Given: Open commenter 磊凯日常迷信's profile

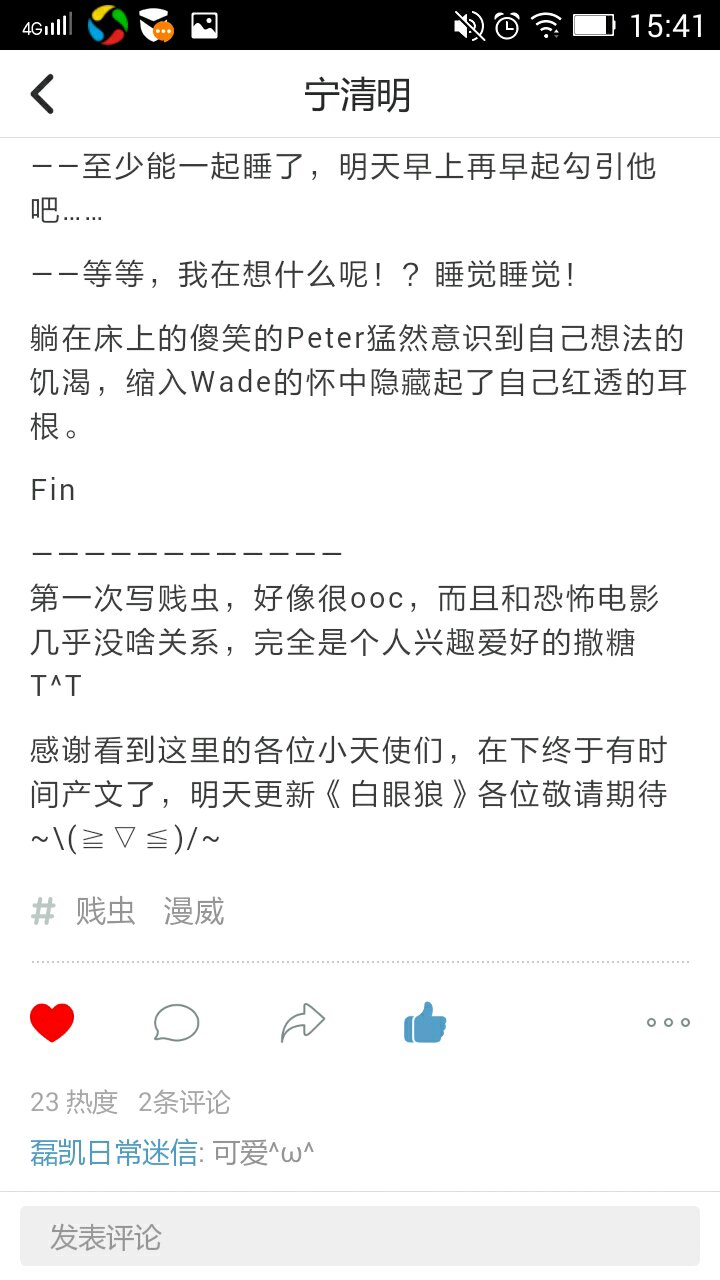Looking at the screenshot, I should pyautogui.click(x=114, y=1152).
